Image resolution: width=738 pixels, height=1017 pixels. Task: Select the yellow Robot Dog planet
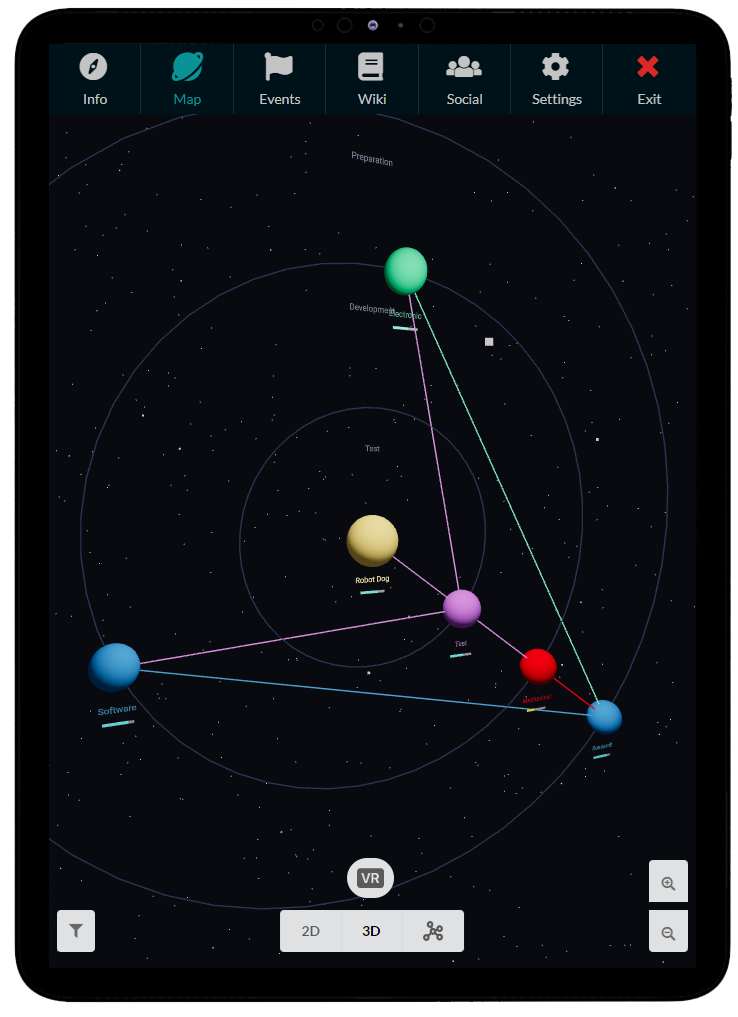pyautogui.click(x=372, y=541)
